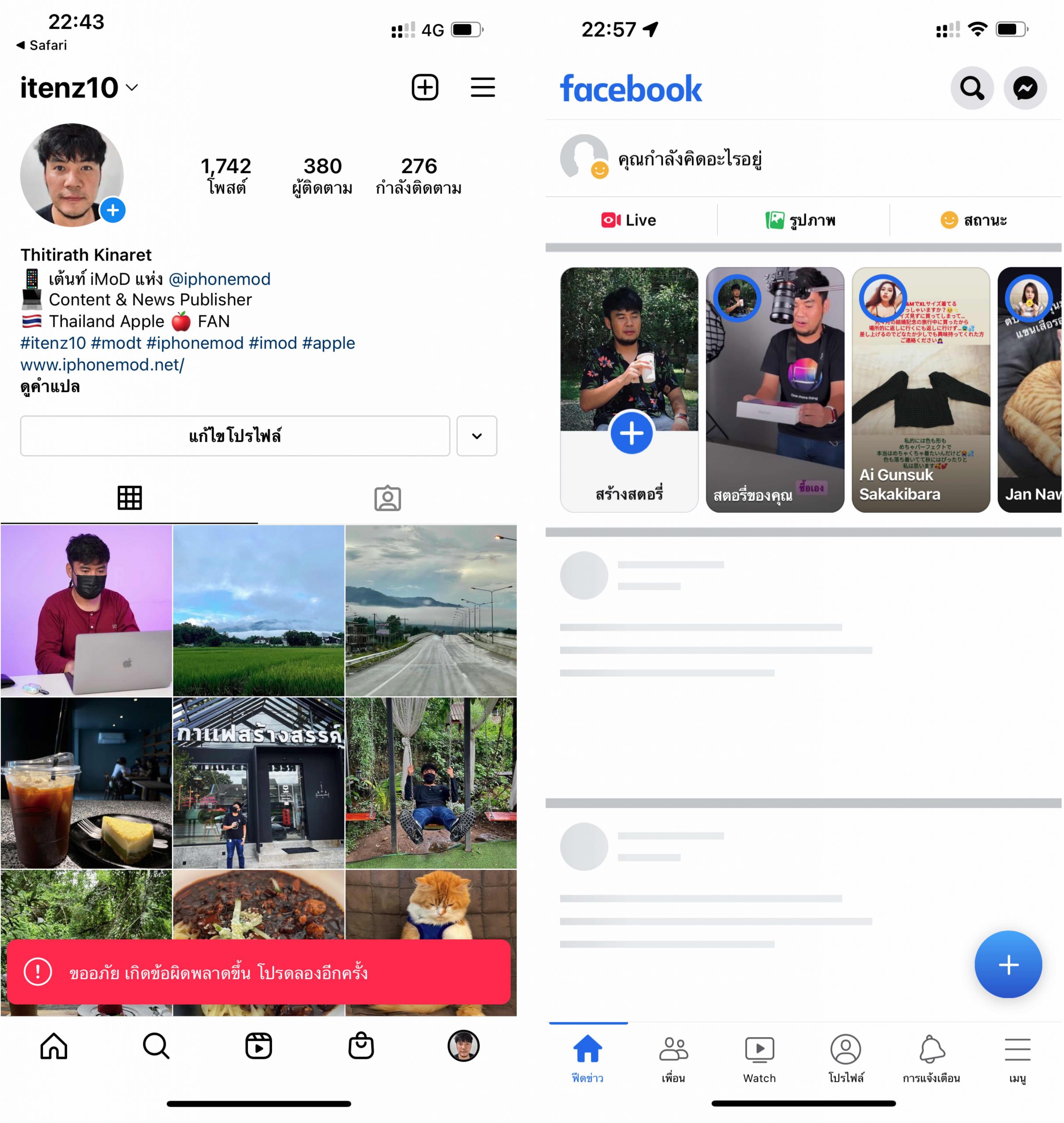1064x1123 pixels.
Task: Open Instagram shop bag tab
Action: click(361, 1045)
